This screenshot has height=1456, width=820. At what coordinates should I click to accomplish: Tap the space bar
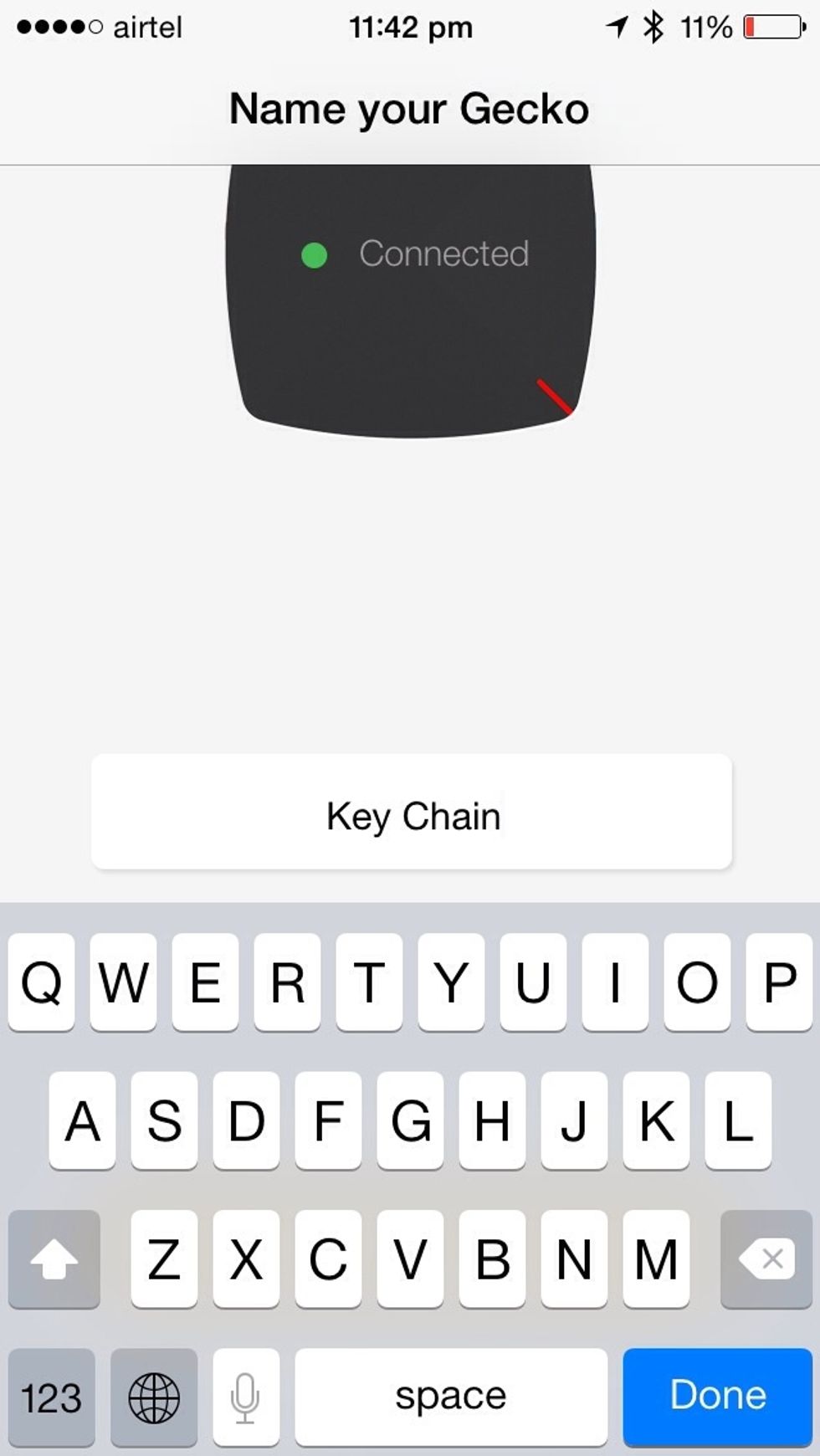point(451,1396)
